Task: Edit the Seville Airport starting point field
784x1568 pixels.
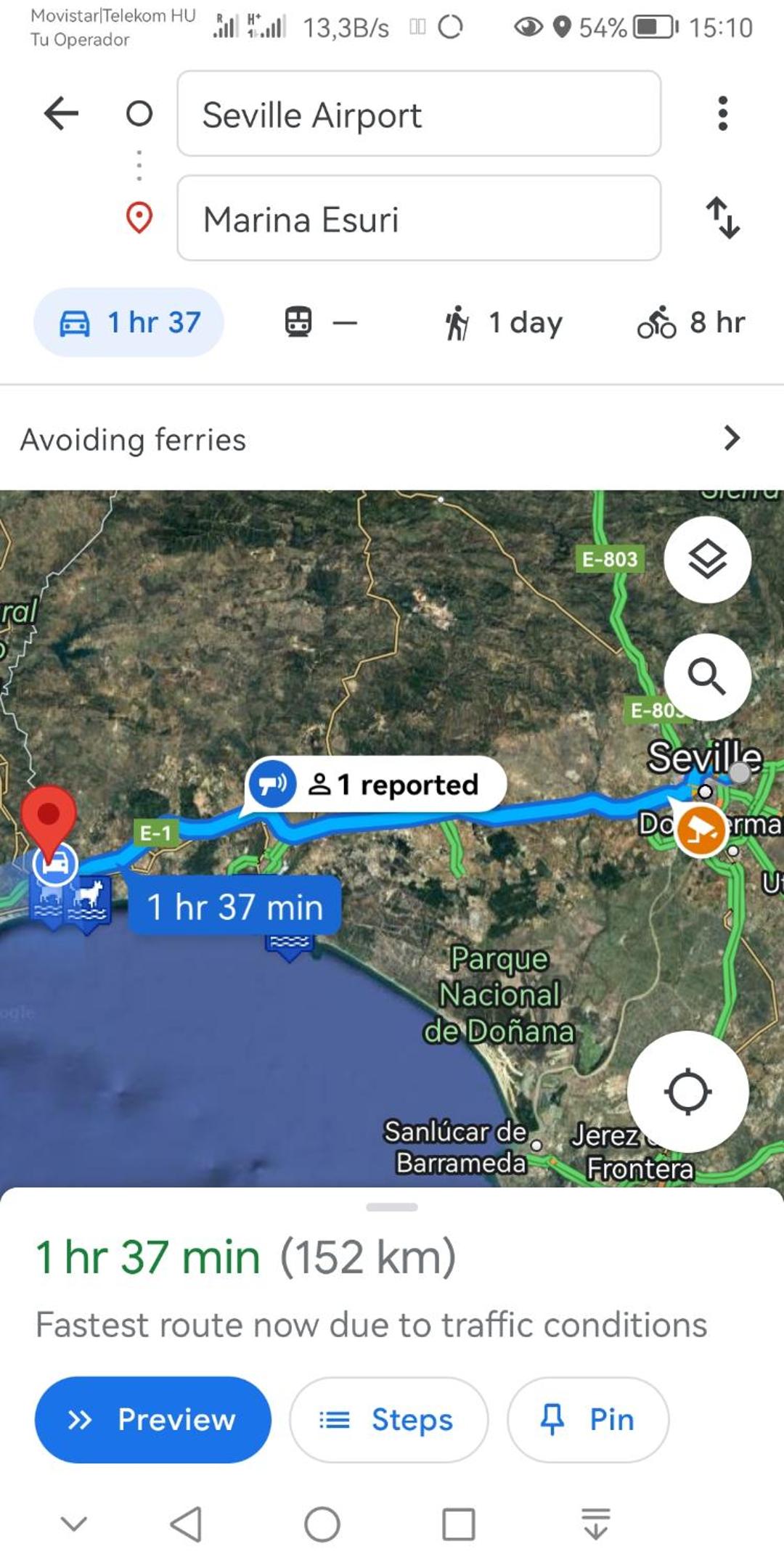Action: pyautogui.click(x=419, y=113)
